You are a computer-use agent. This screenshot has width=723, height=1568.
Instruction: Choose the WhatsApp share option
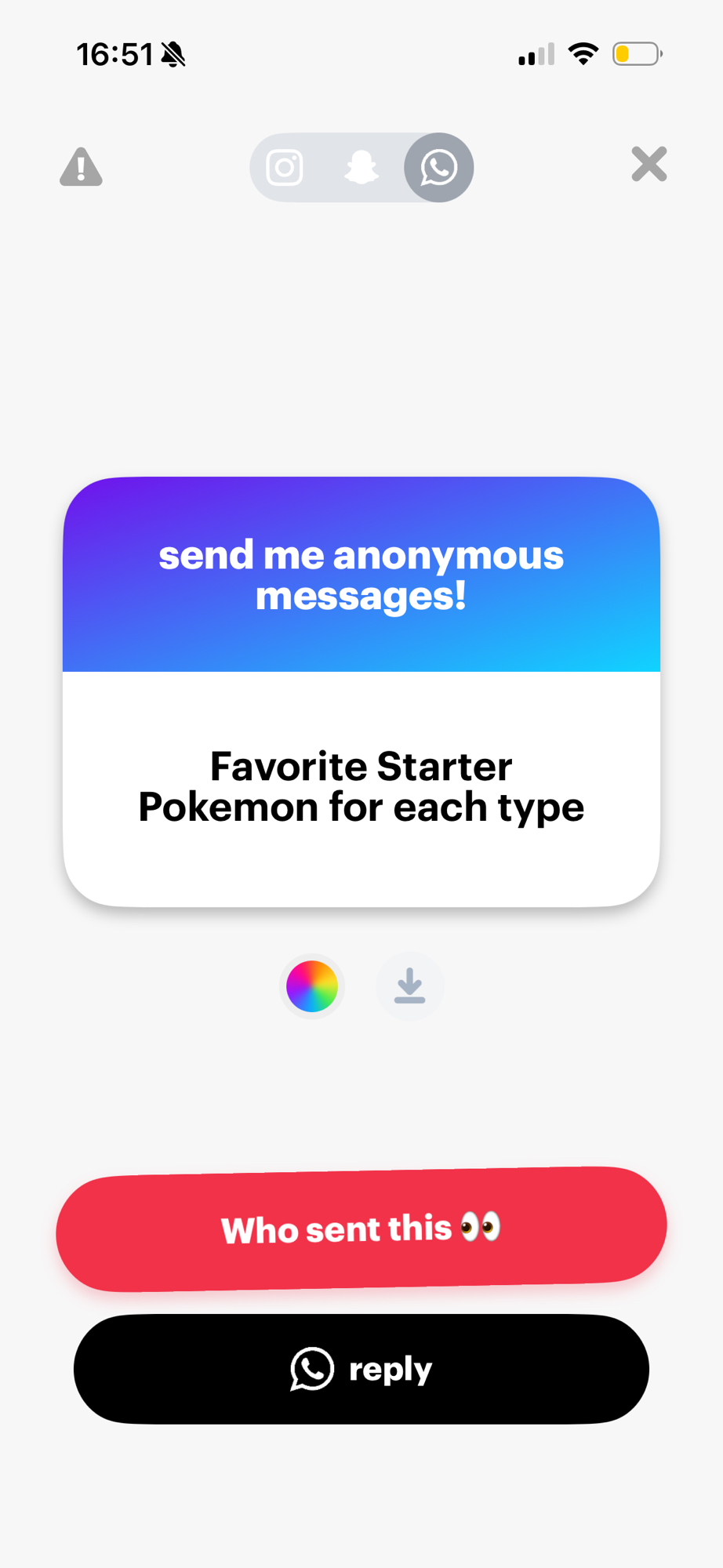point(438,168)
